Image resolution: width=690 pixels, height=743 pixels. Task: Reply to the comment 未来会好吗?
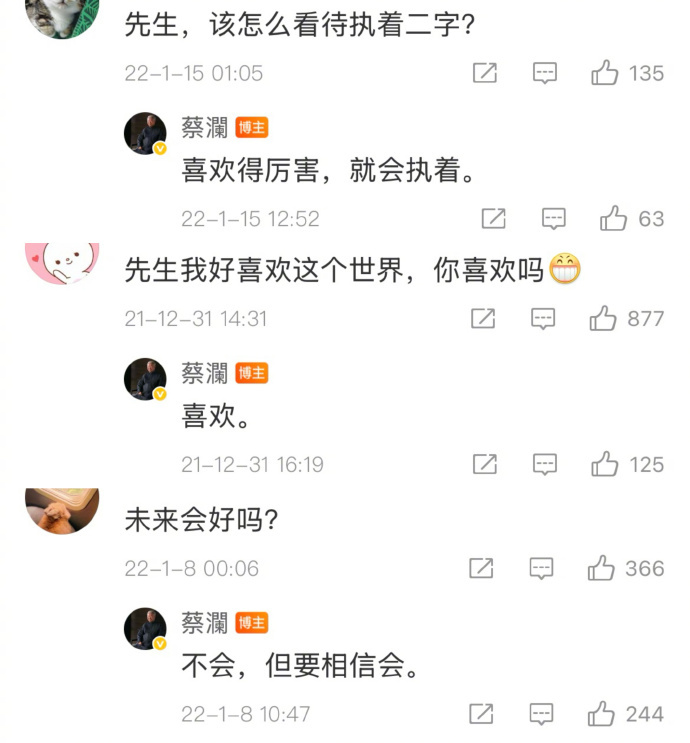click(x=541, y=568)
